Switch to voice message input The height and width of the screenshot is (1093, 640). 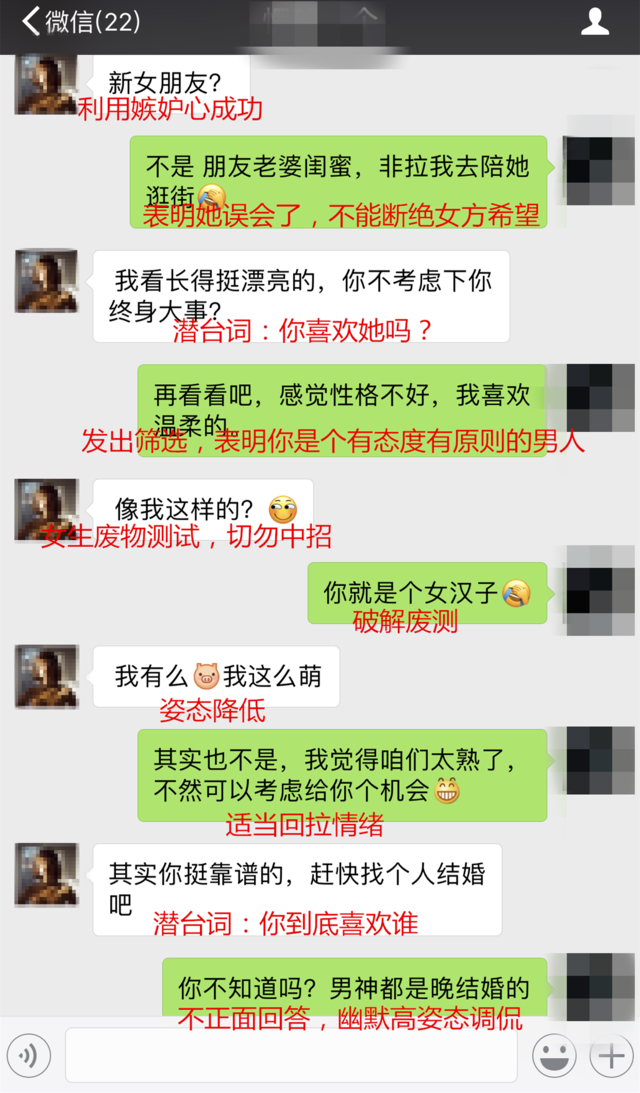[x=29, y=1055]
